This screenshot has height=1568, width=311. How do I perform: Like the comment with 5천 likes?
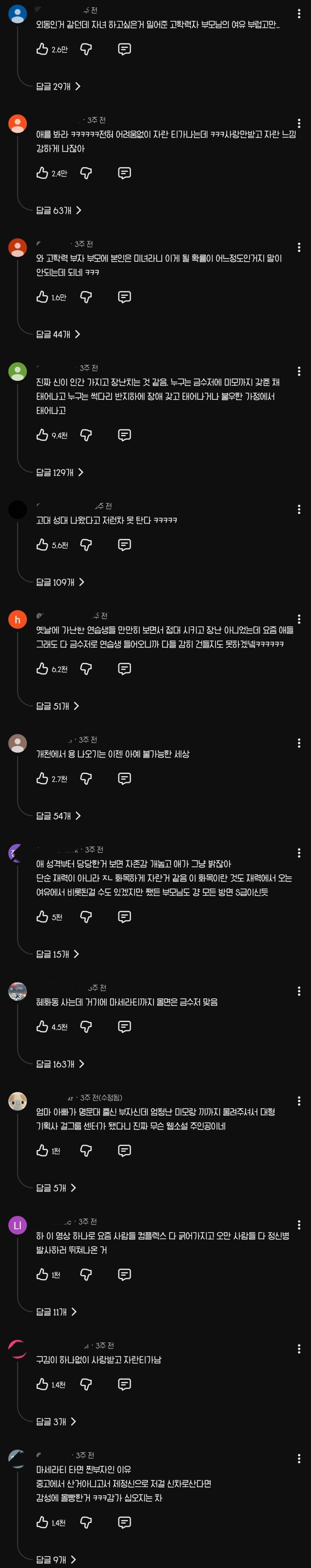(42, 917)
